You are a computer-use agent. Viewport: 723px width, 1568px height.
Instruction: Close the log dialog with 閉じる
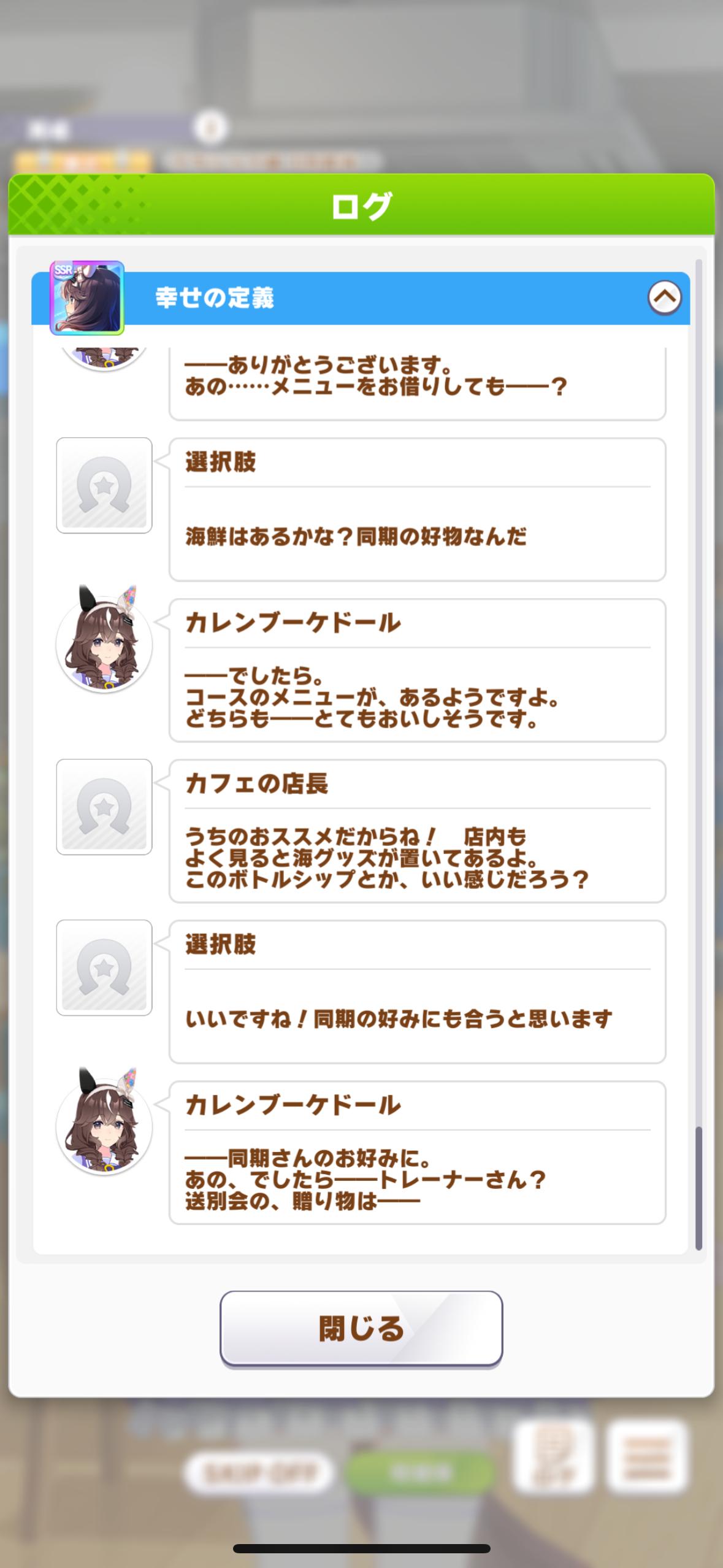point(361,1328)
